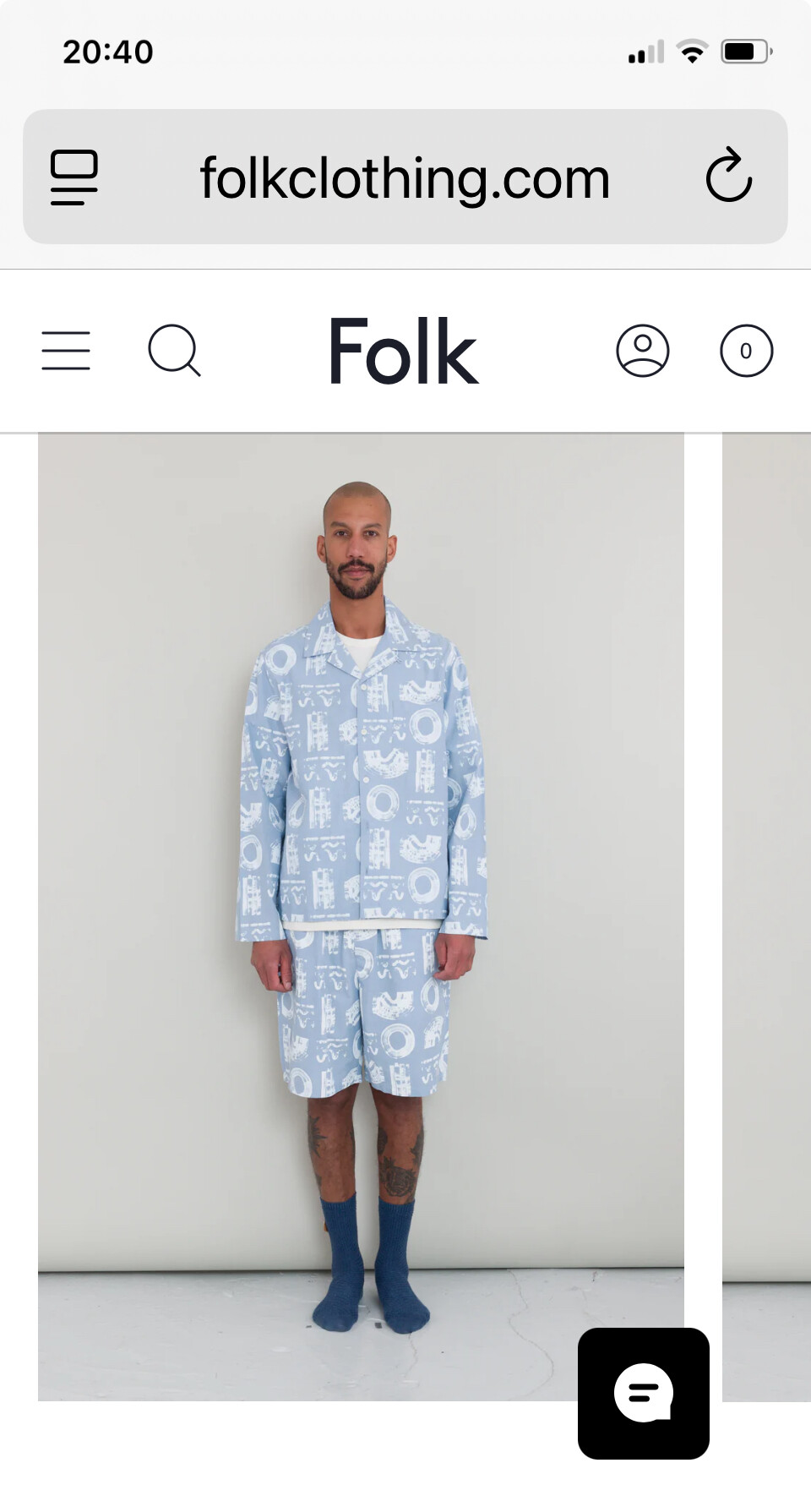This screenshot has width=811, height=1512.
Task: View the shopping cart
Action: 746,351
